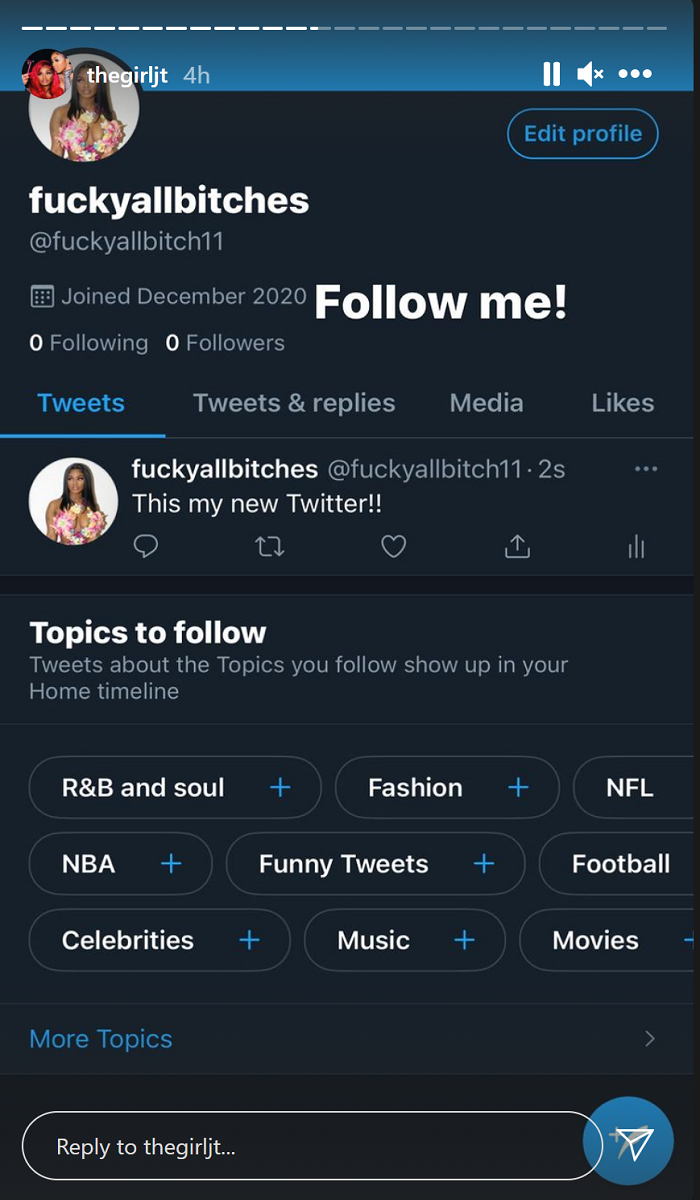
Task: Pause the story playback
Action: pyautogui.click(x=551, y=73)
